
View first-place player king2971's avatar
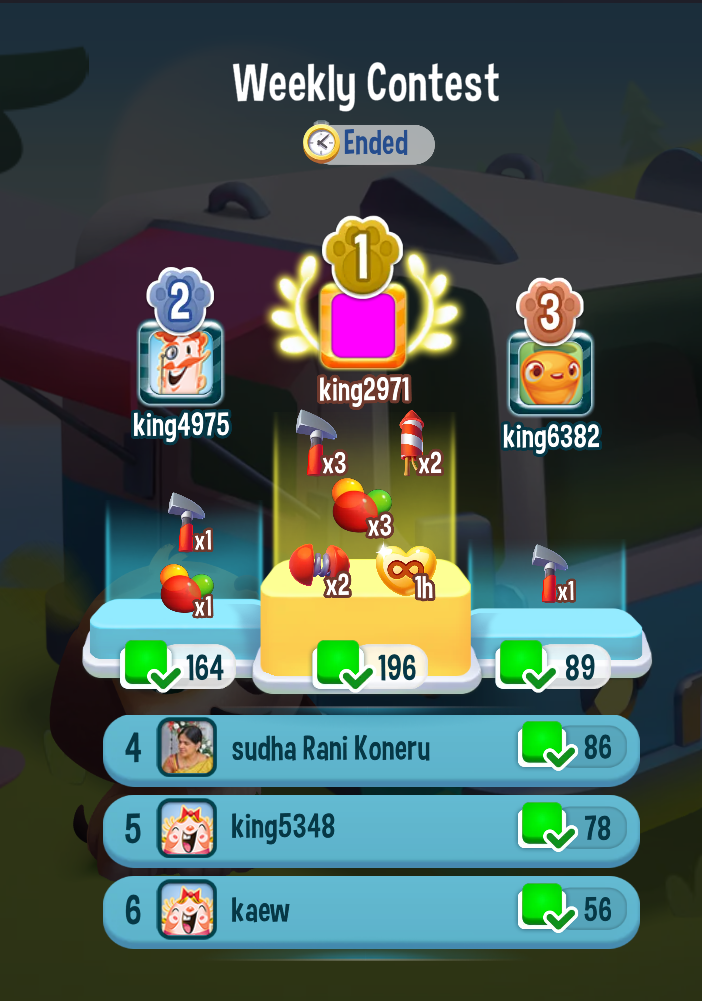coord(362,326)
